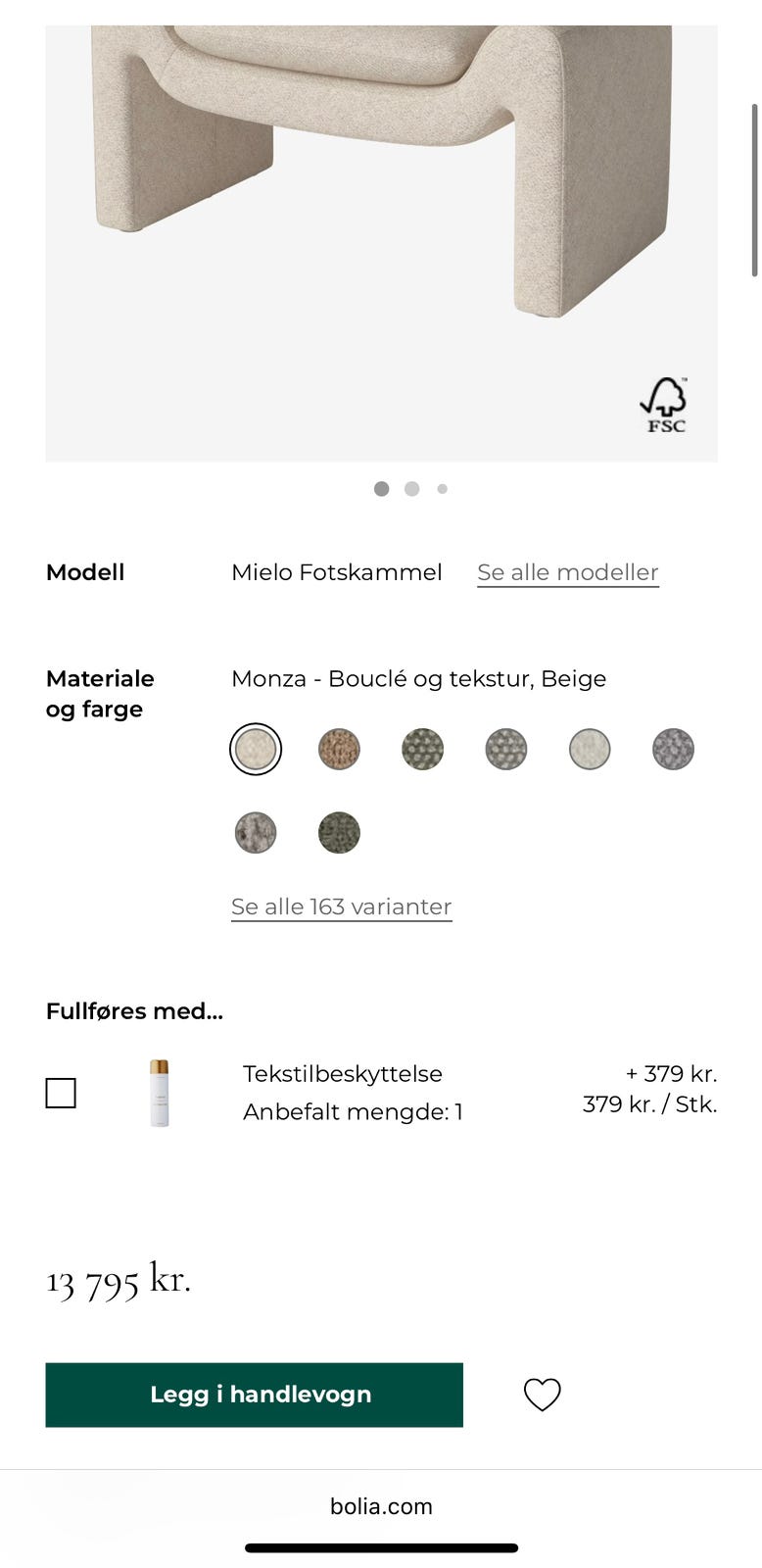
Task: Open the bolia.com site link
Action: (381, 1506)
